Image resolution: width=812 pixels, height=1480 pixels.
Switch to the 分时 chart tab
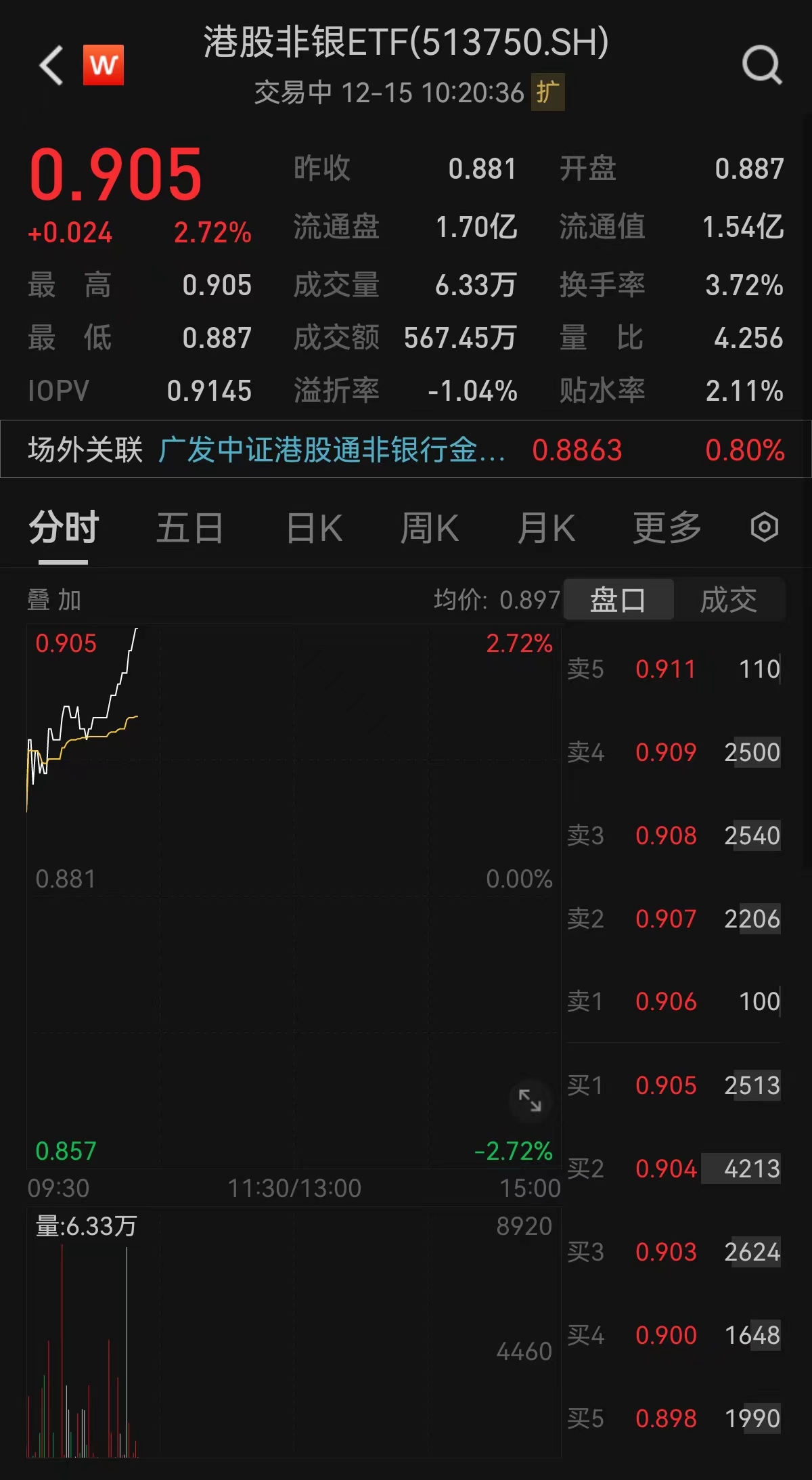[64, 528]
